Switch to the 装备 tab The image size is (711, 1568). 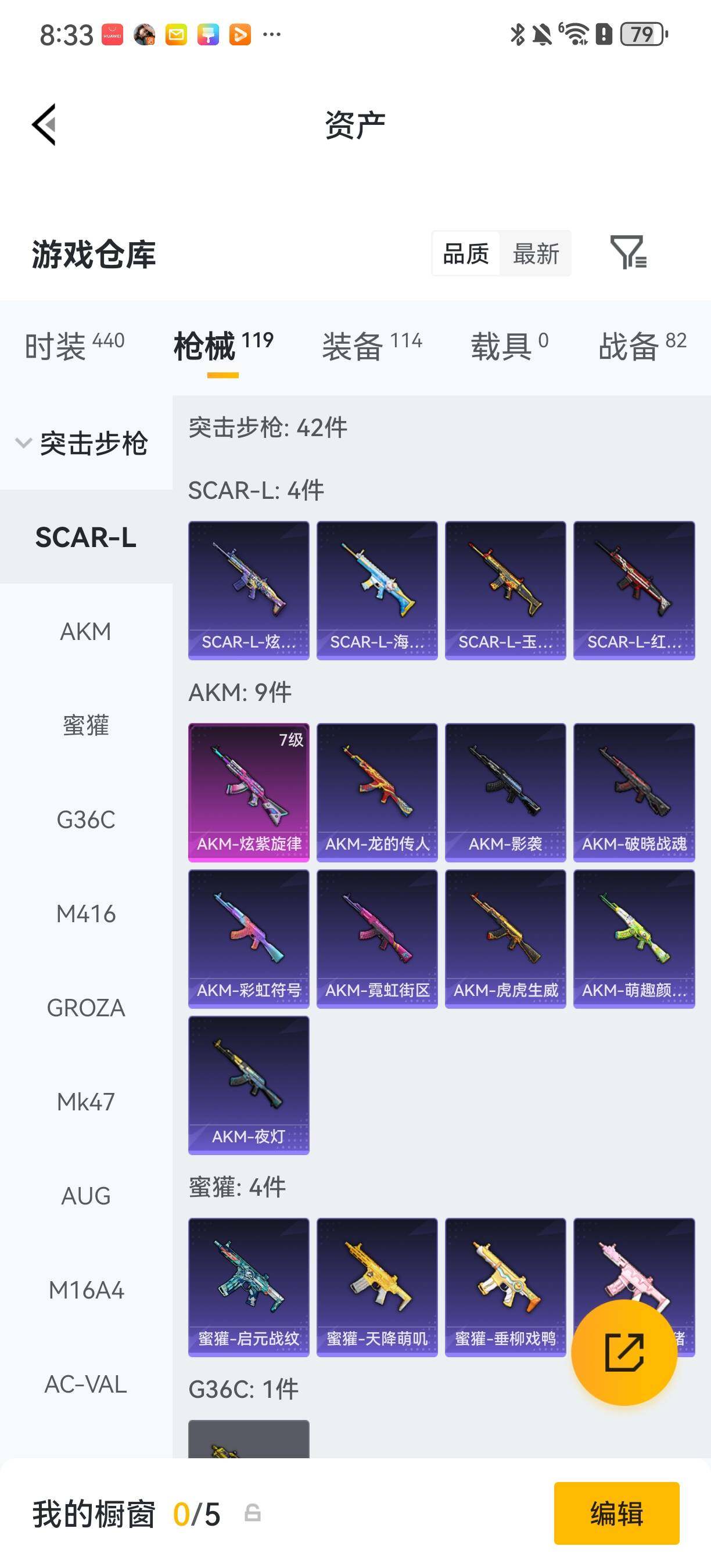click(x=371, y=346)
